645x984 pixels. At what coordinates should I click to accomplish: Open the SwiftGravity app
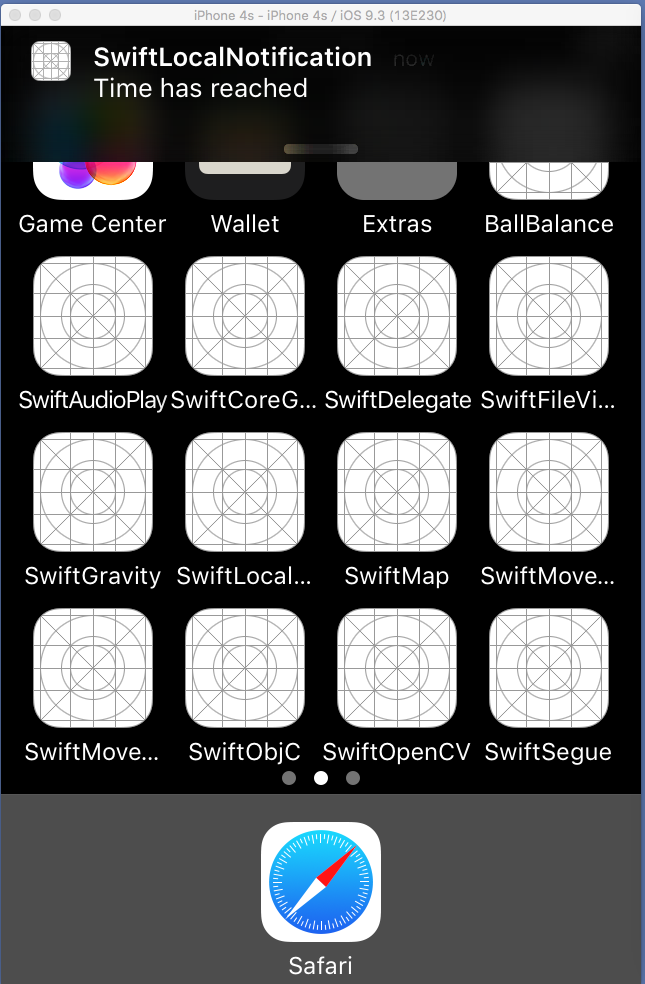pos(93,493)
